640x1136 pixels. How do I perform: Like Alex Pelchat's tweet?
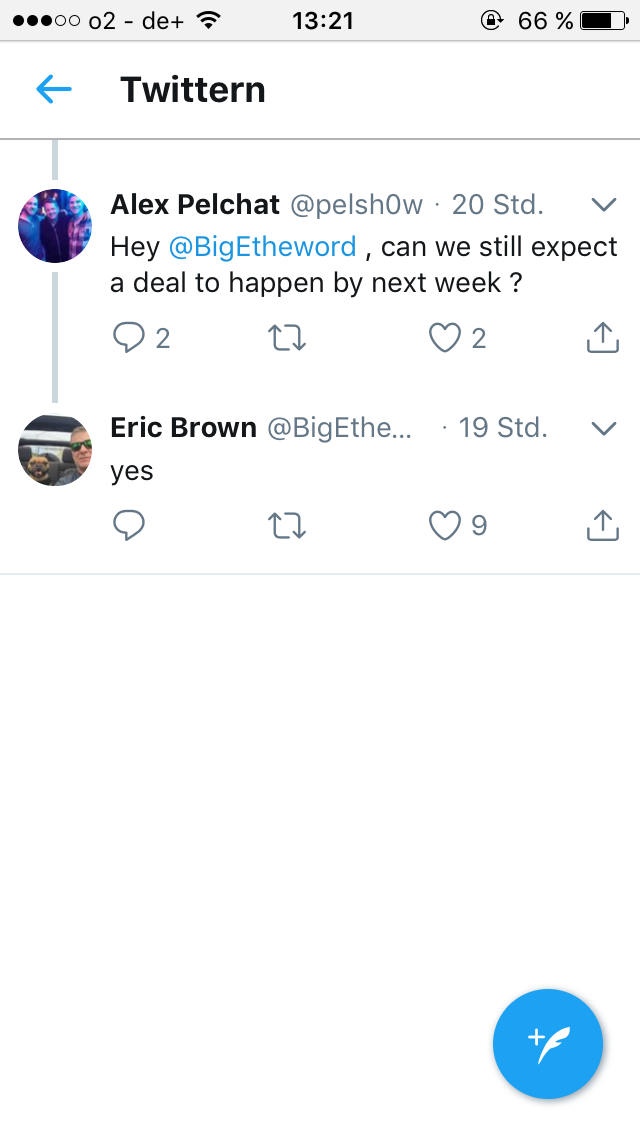445,339
